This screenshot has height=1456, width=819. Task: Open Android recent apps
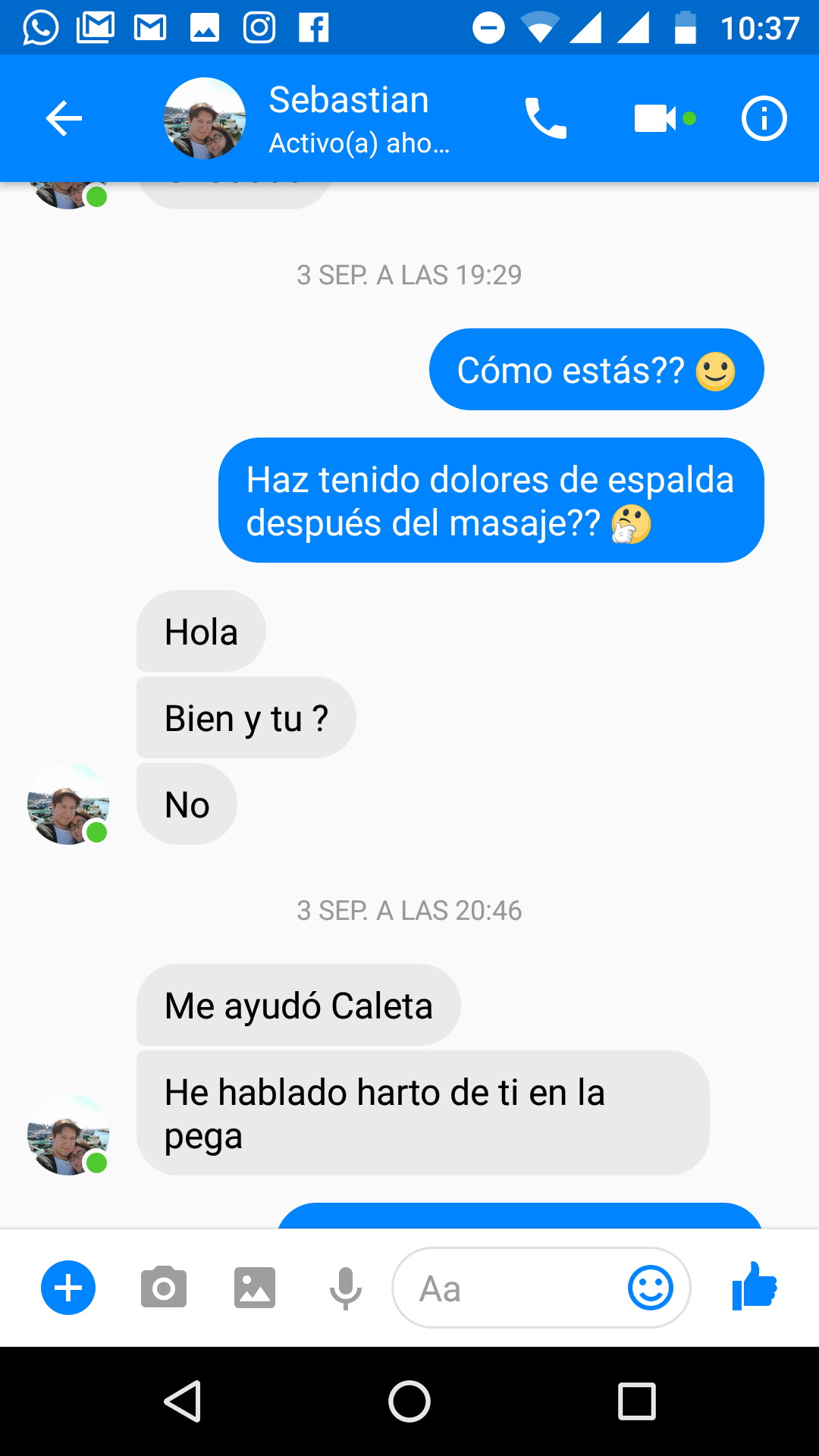(x=637, y=1401)
